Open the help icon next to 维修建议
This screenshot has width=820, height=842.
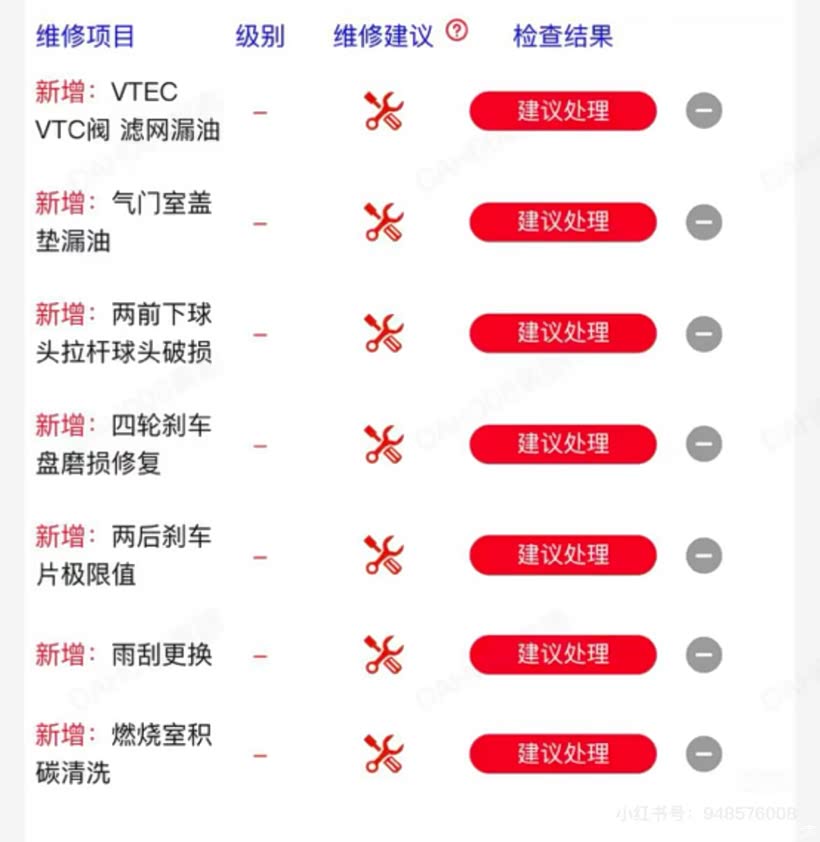point(456,31)
